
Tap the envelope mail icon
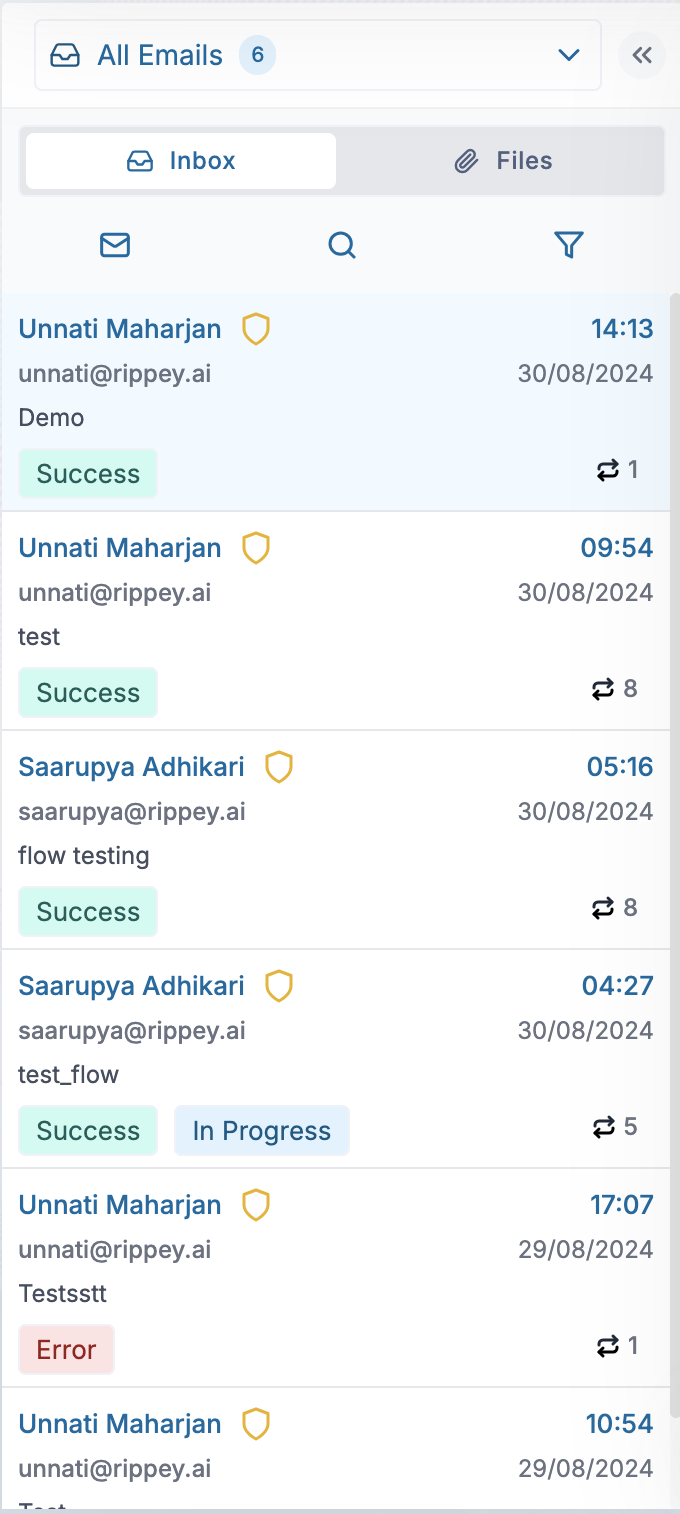coord(115,245)
